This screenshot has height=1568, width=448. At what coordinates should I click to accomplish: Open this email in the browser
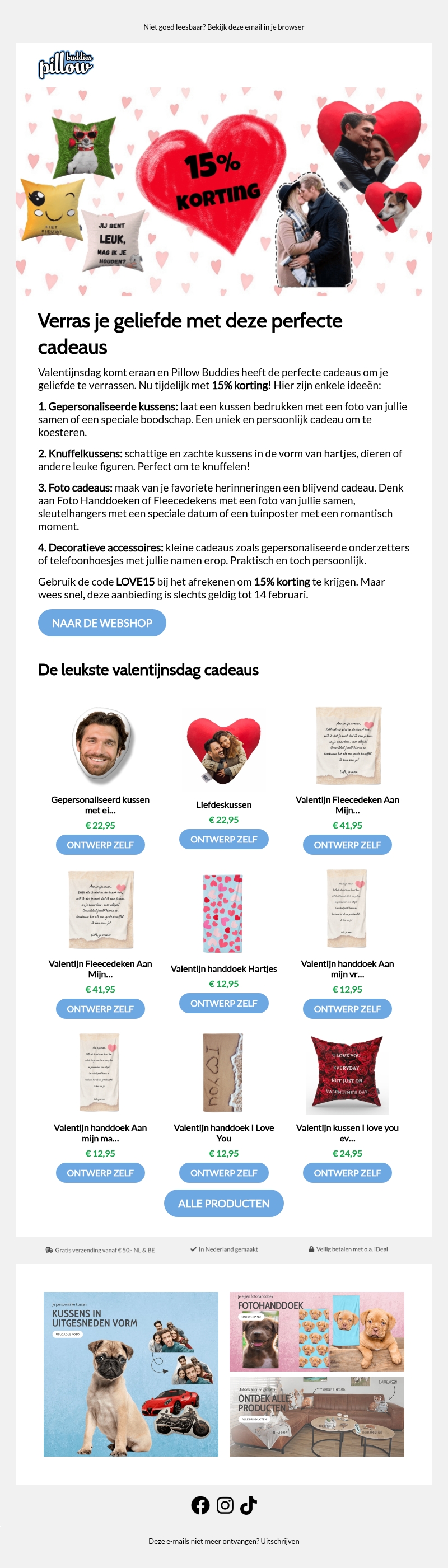(223, 27)
